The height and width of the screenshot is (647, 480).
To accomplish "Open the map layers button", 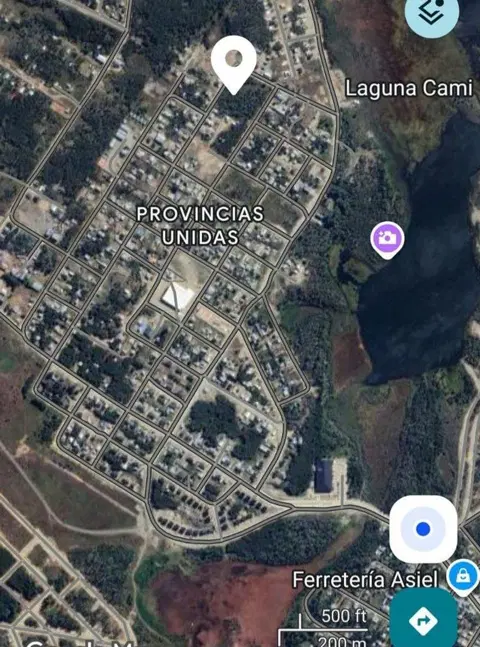I will [432, 13].
